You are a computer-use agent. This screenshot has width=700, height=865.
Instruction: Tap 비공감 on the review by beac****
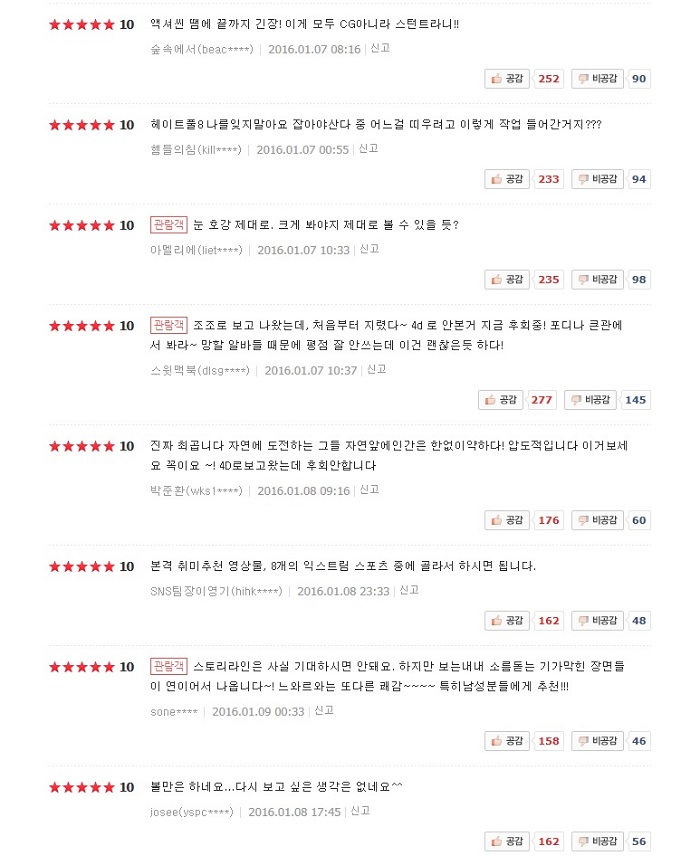click(598, 79)
